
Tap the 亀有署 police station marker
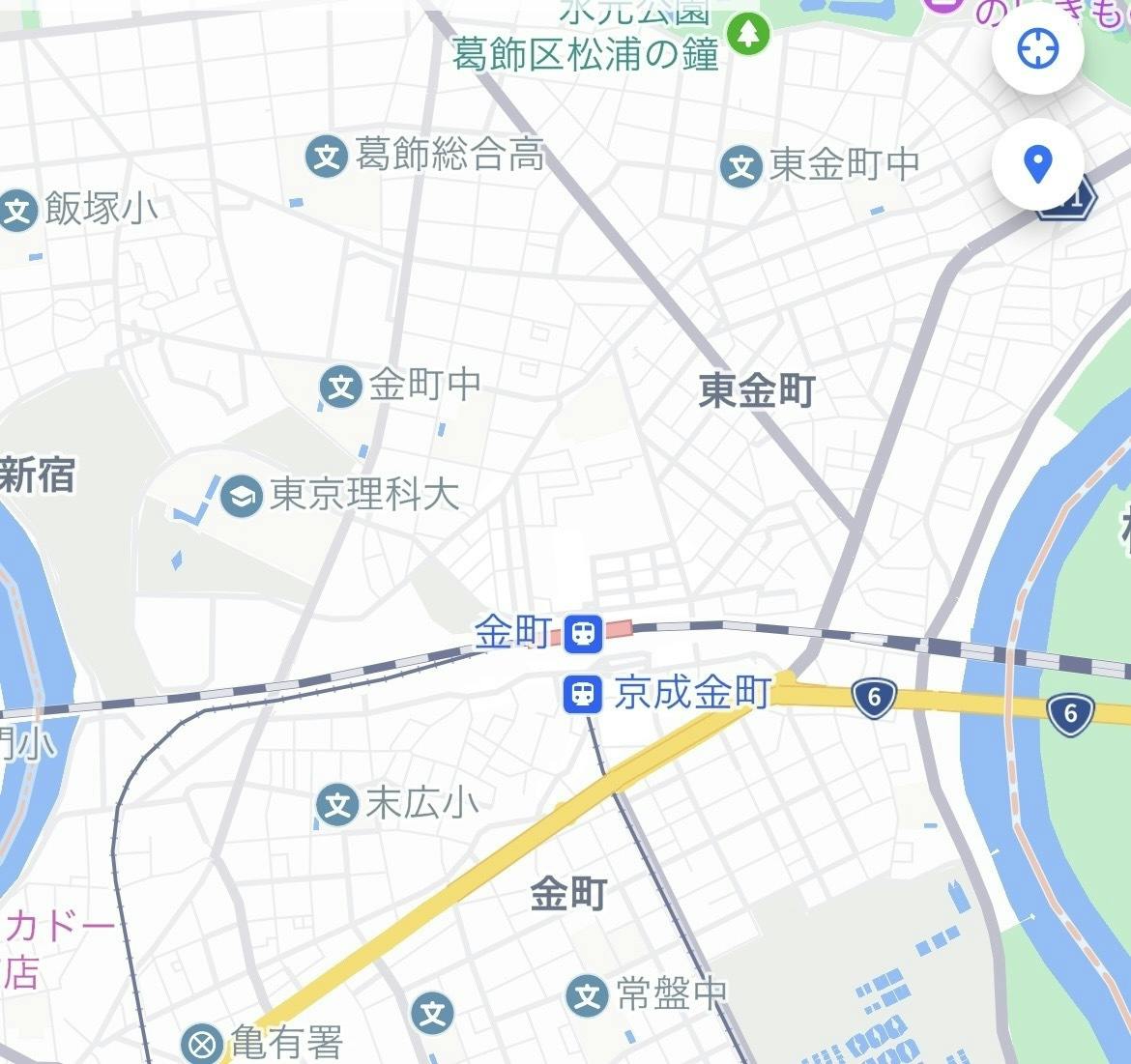(x=202, y=1044)
